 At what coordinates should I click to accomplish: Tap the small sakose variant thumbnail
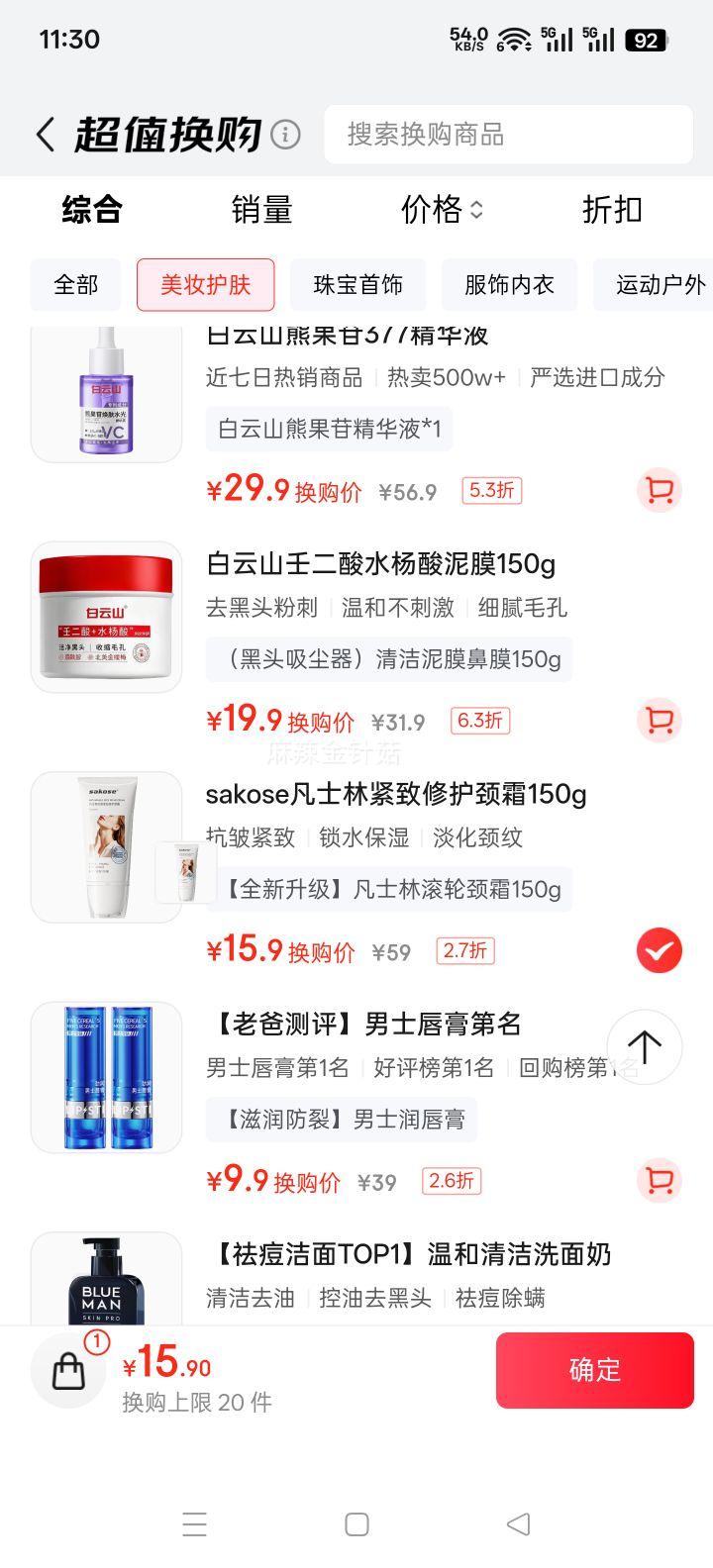pyautogui.click(x=186, y=873)
